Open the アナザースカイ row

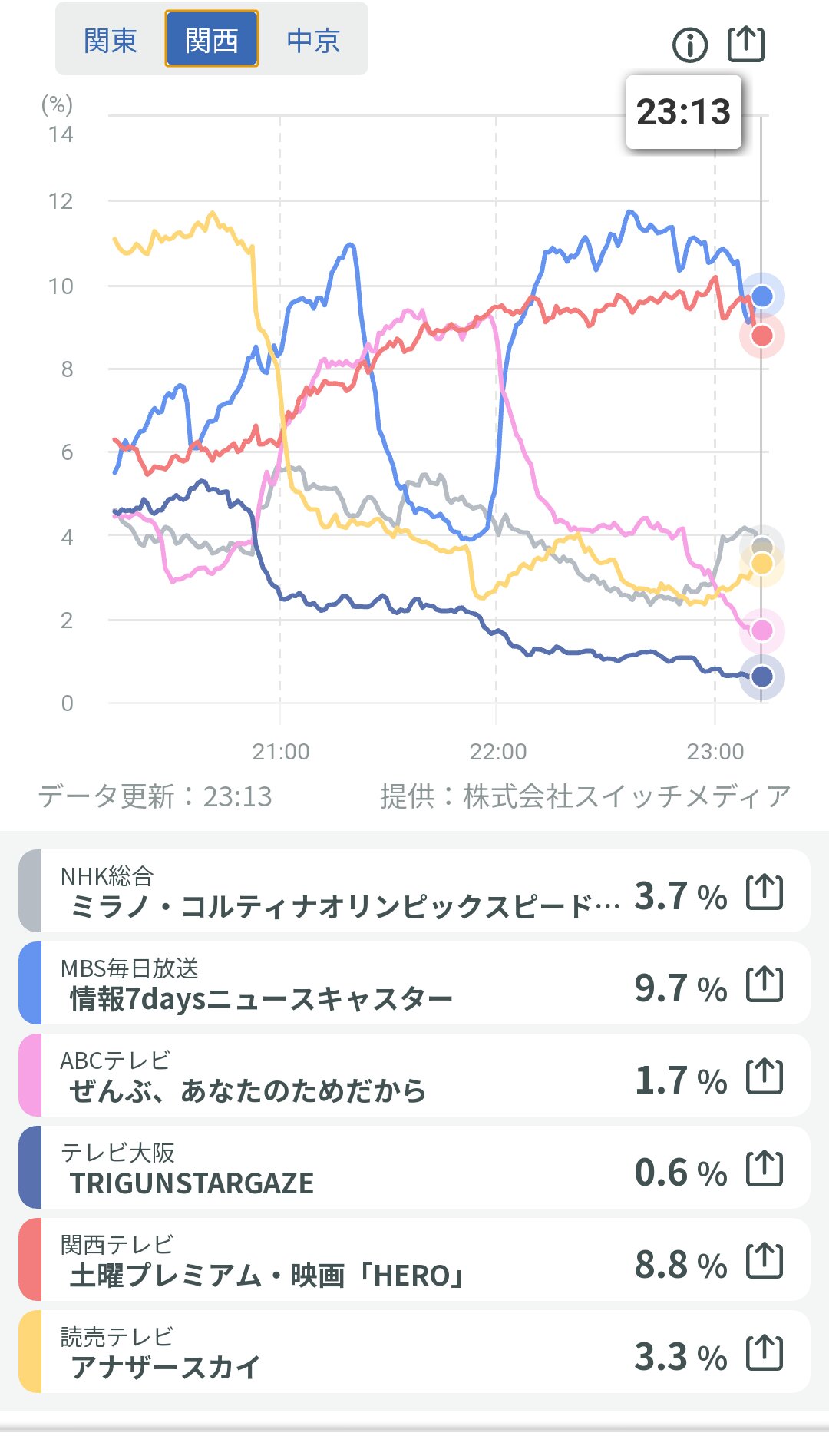tap(338, 1353)
